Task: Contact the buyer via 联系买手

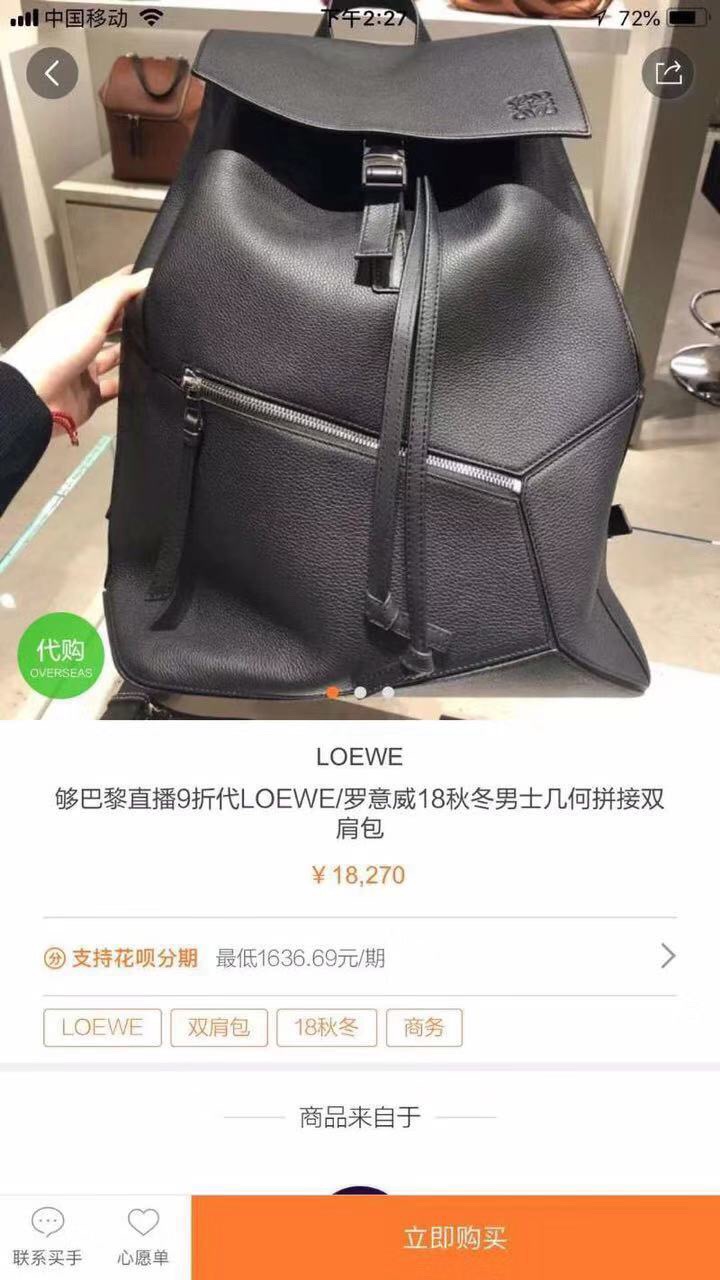Action: point(48,1237)
